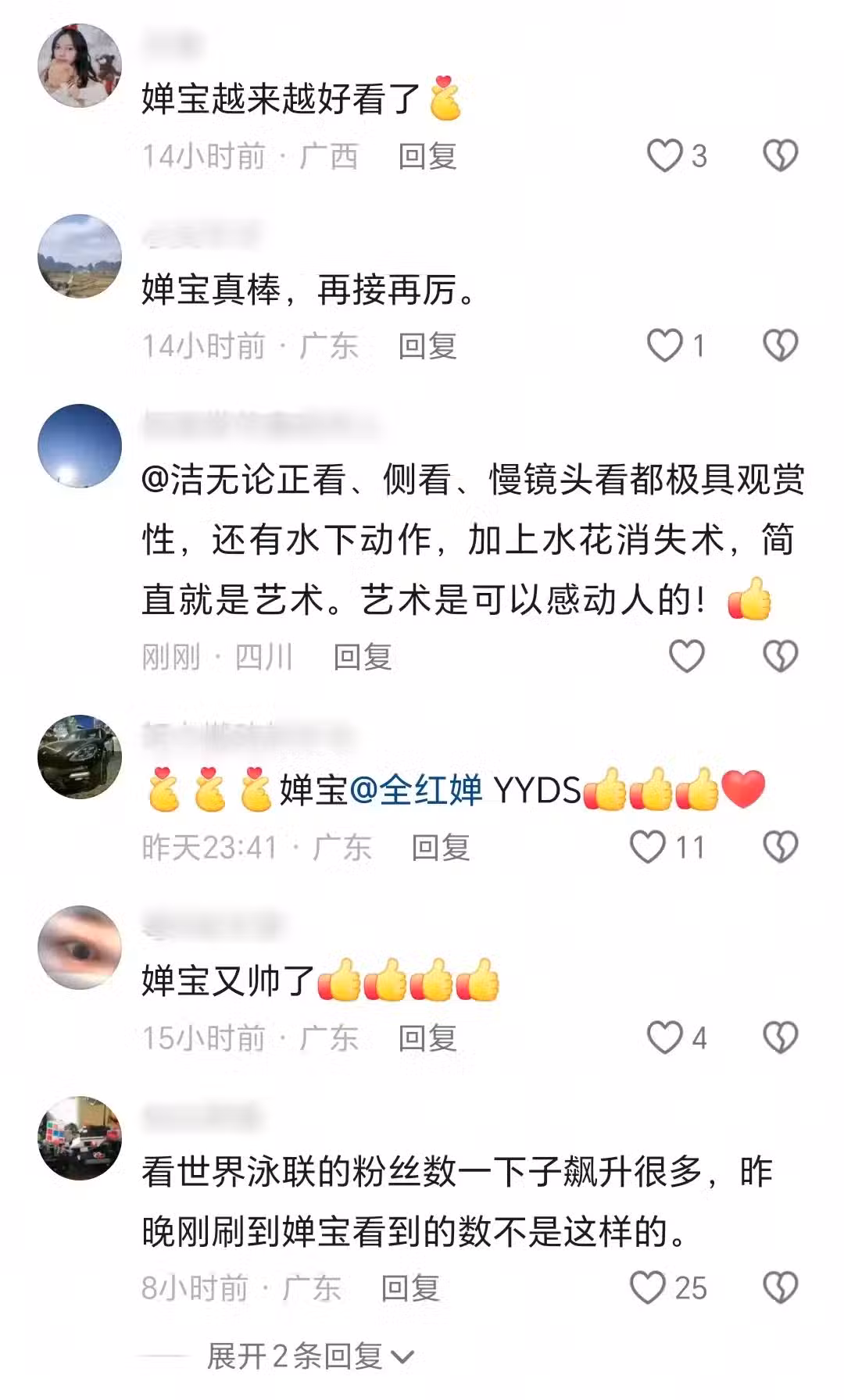Reply to the comment '婵宝越来越好看了'
The image size is (844, 1400).
427,156
